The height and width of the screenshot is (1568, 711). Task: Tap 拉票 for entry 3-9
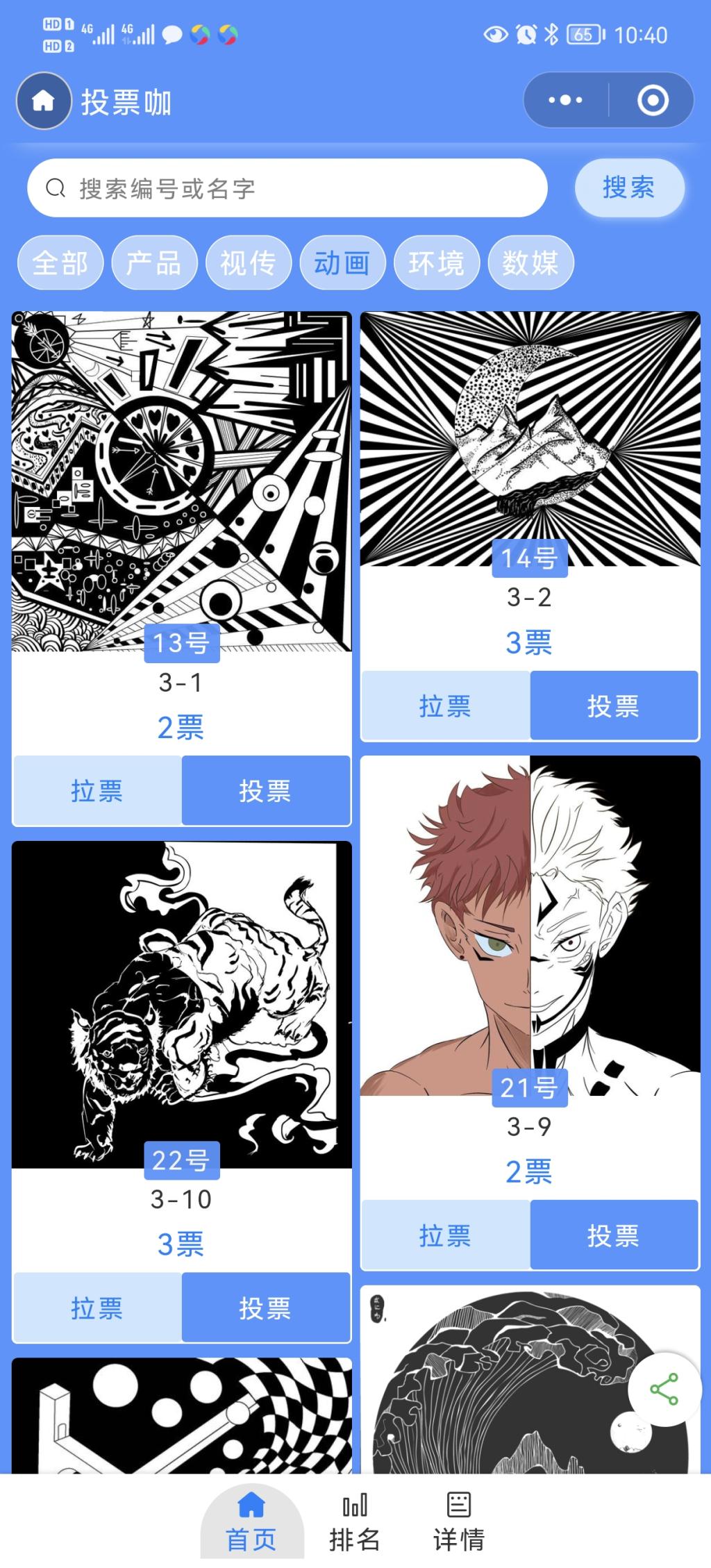point(445,1235)
